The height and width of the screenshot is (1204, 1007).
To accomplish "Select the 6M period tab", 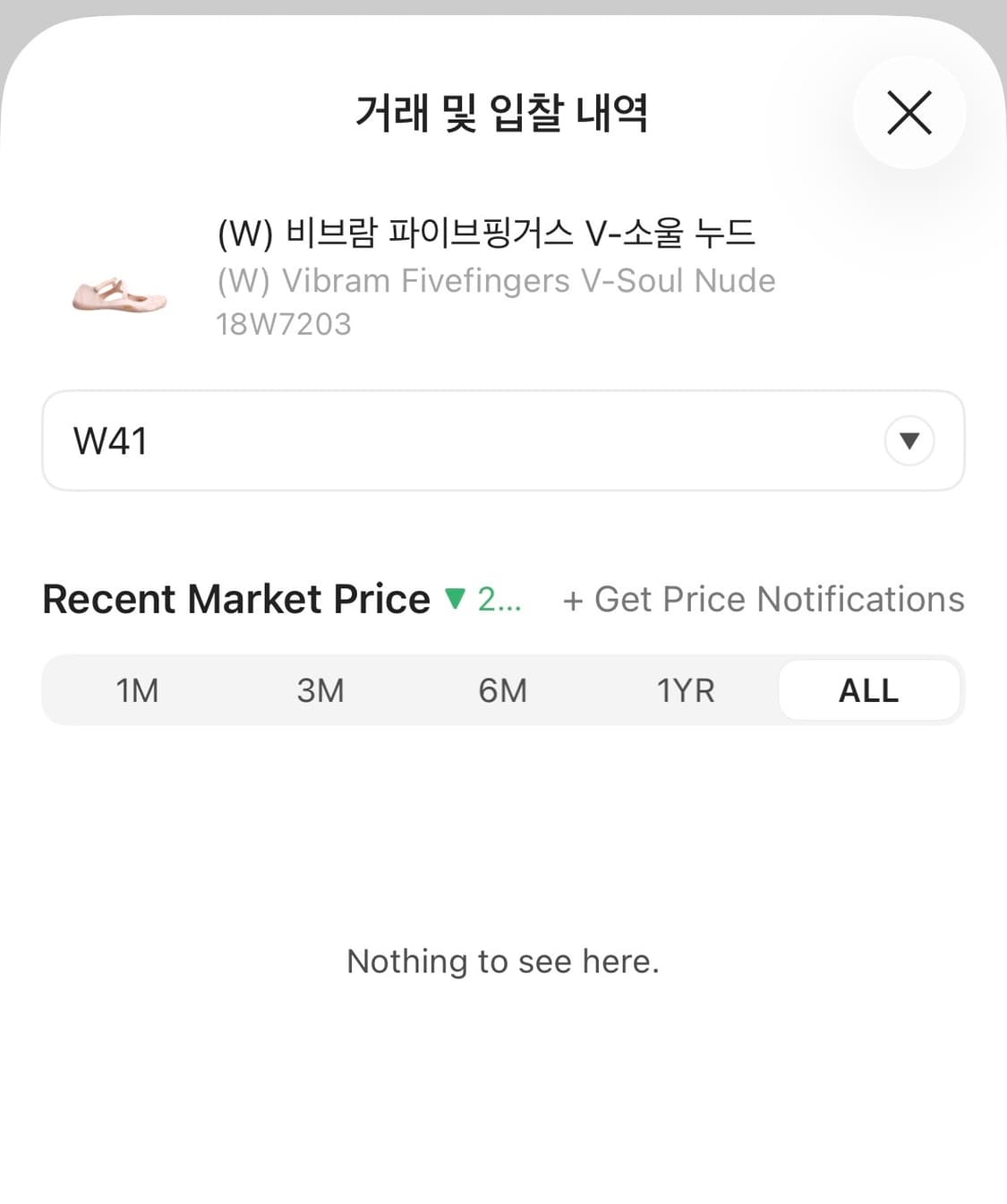I will [503, 690].
